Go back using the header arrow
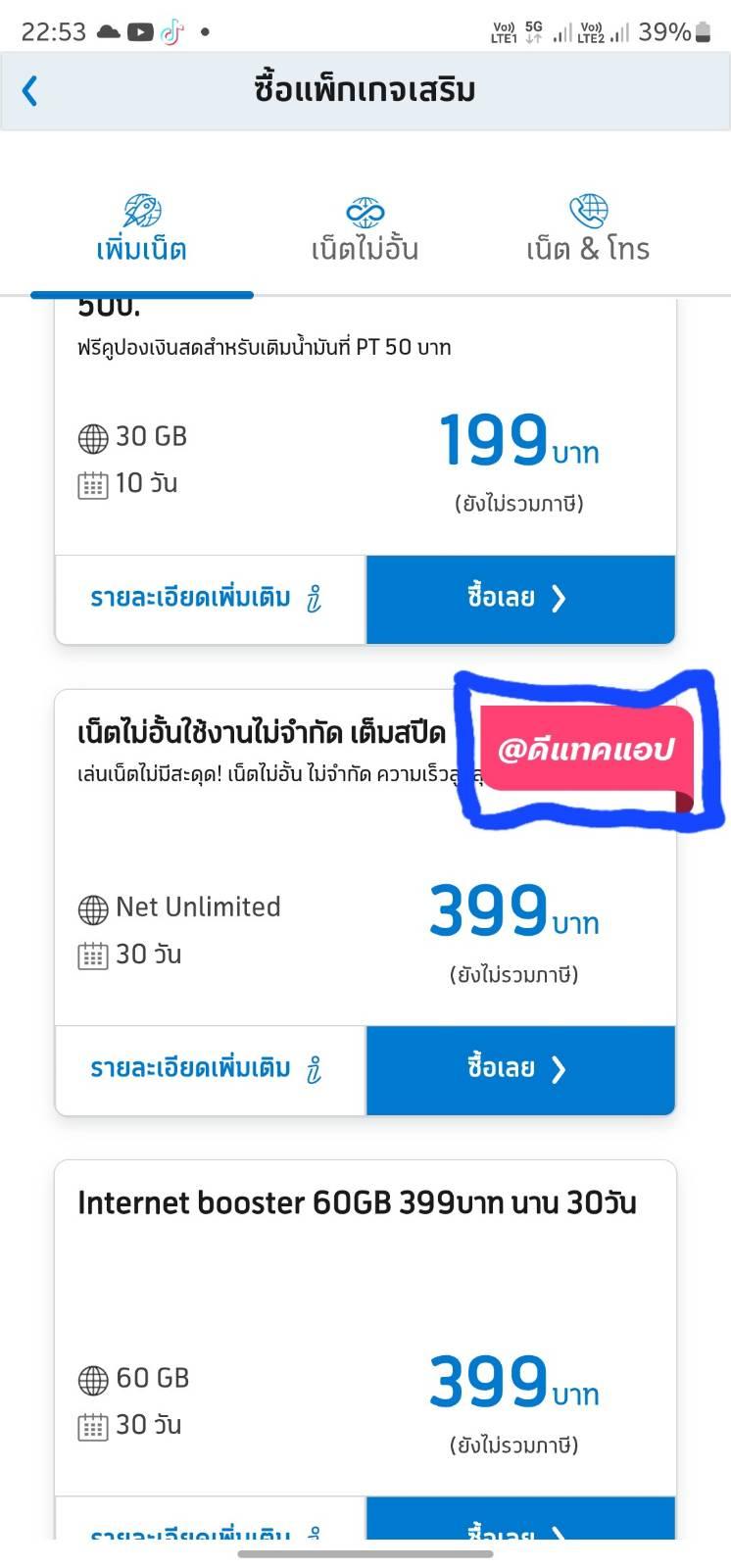Screen dimensions: 731x1568 30,91
